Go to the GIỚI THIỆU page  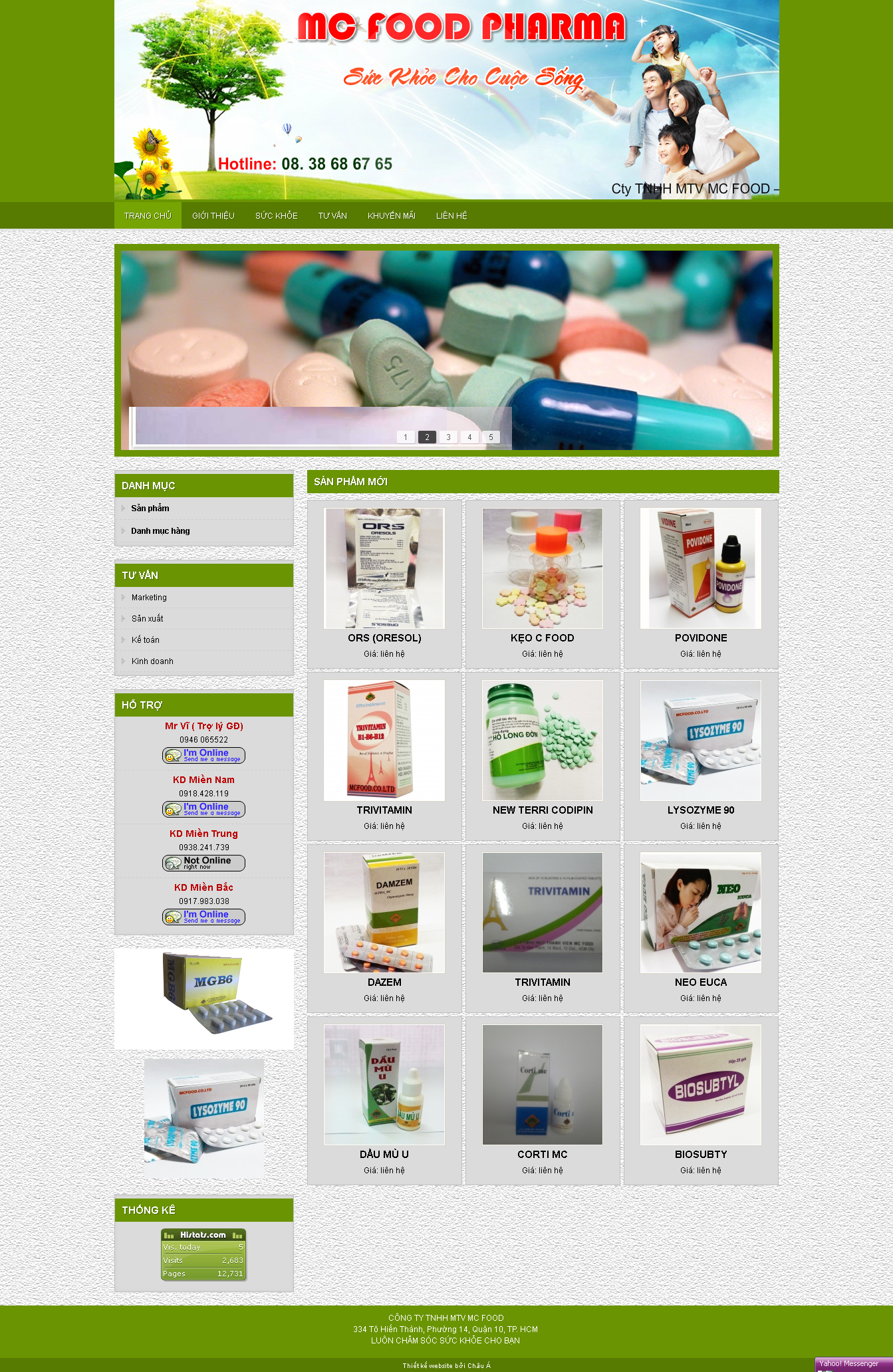(213, 215)
